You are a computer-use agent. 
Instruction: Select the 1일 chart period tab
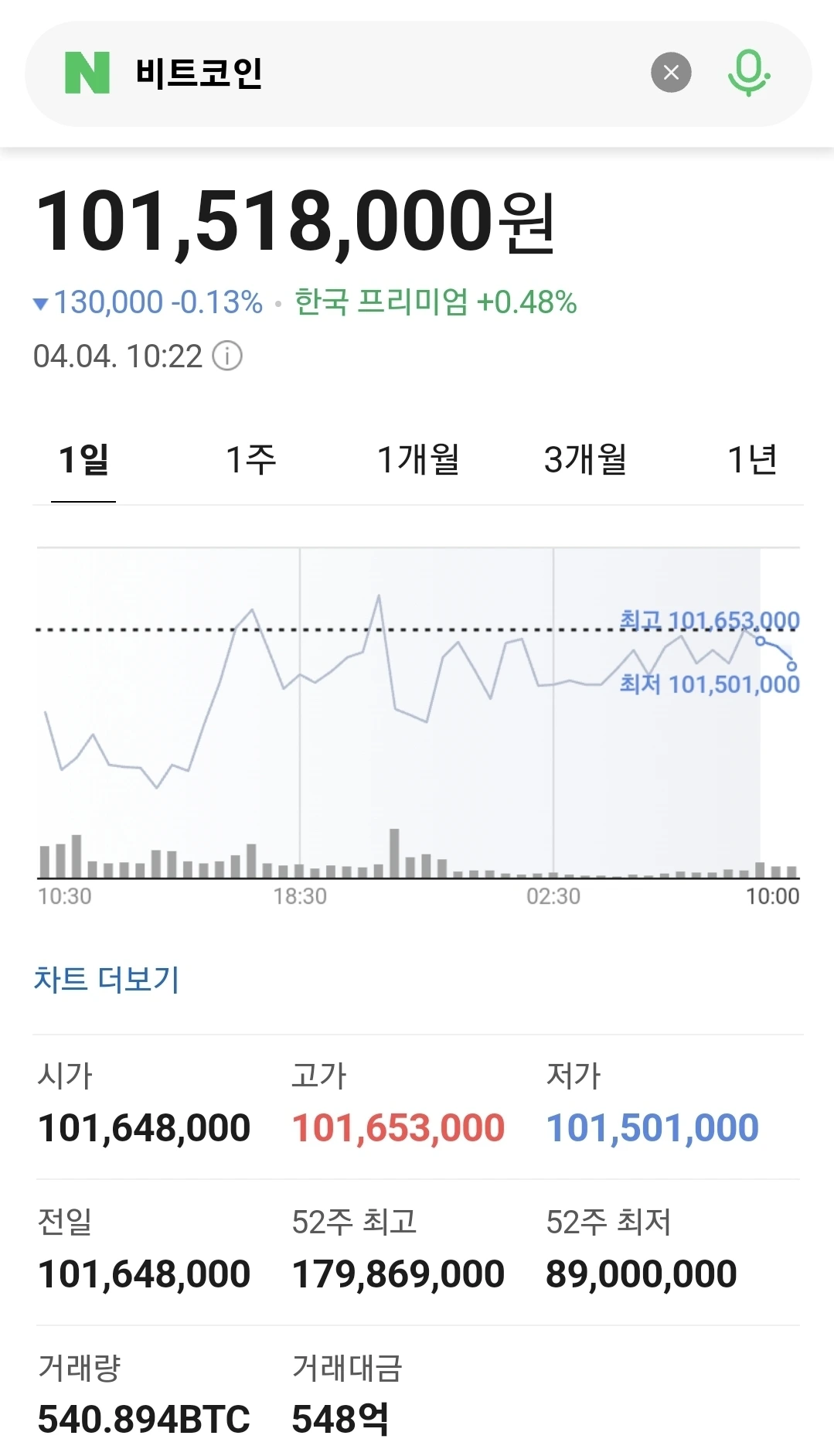(x=83, y=459)
